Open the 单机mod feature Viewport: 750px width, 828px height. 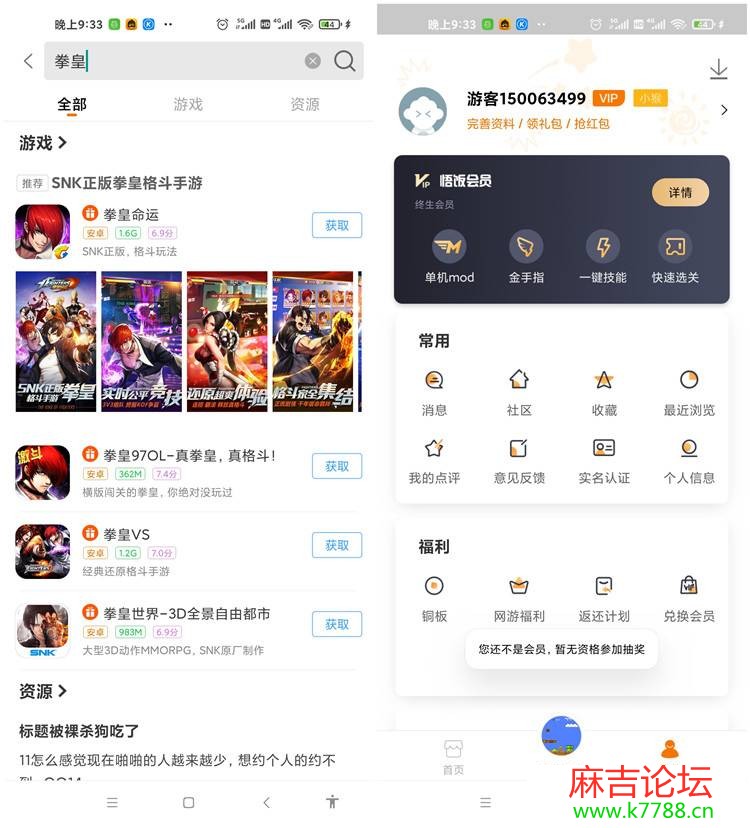449,257
